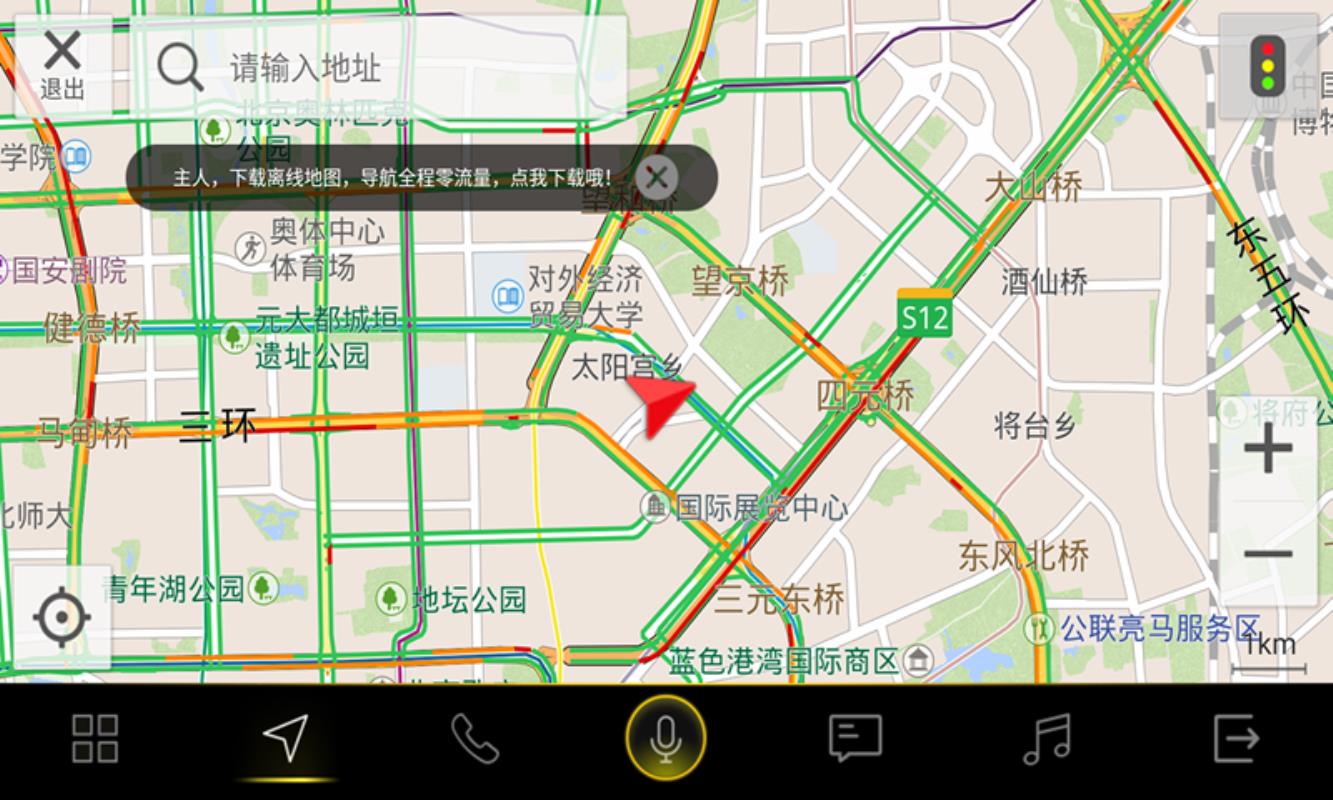Open the offline map download prompt
Image resolution: width=1333 pixels, height=800 pixels.
[x=390, y=178]
